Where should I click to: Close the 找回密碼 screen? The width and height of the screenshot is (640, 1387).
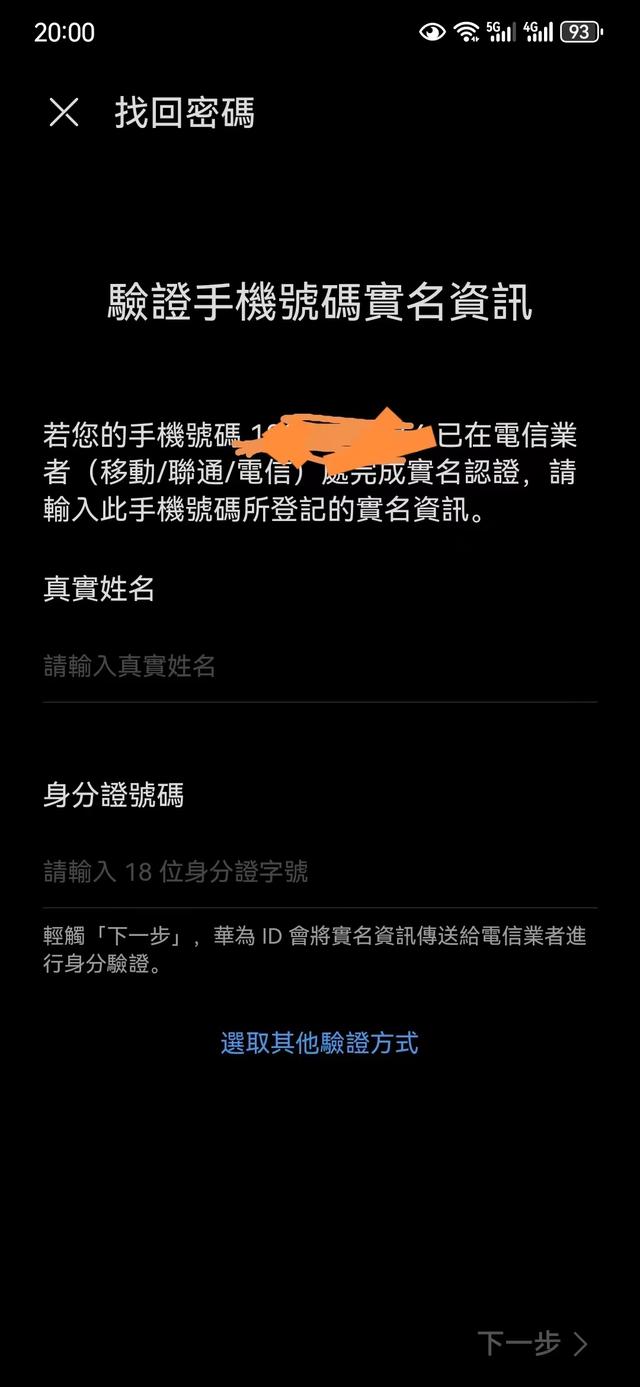64,113
